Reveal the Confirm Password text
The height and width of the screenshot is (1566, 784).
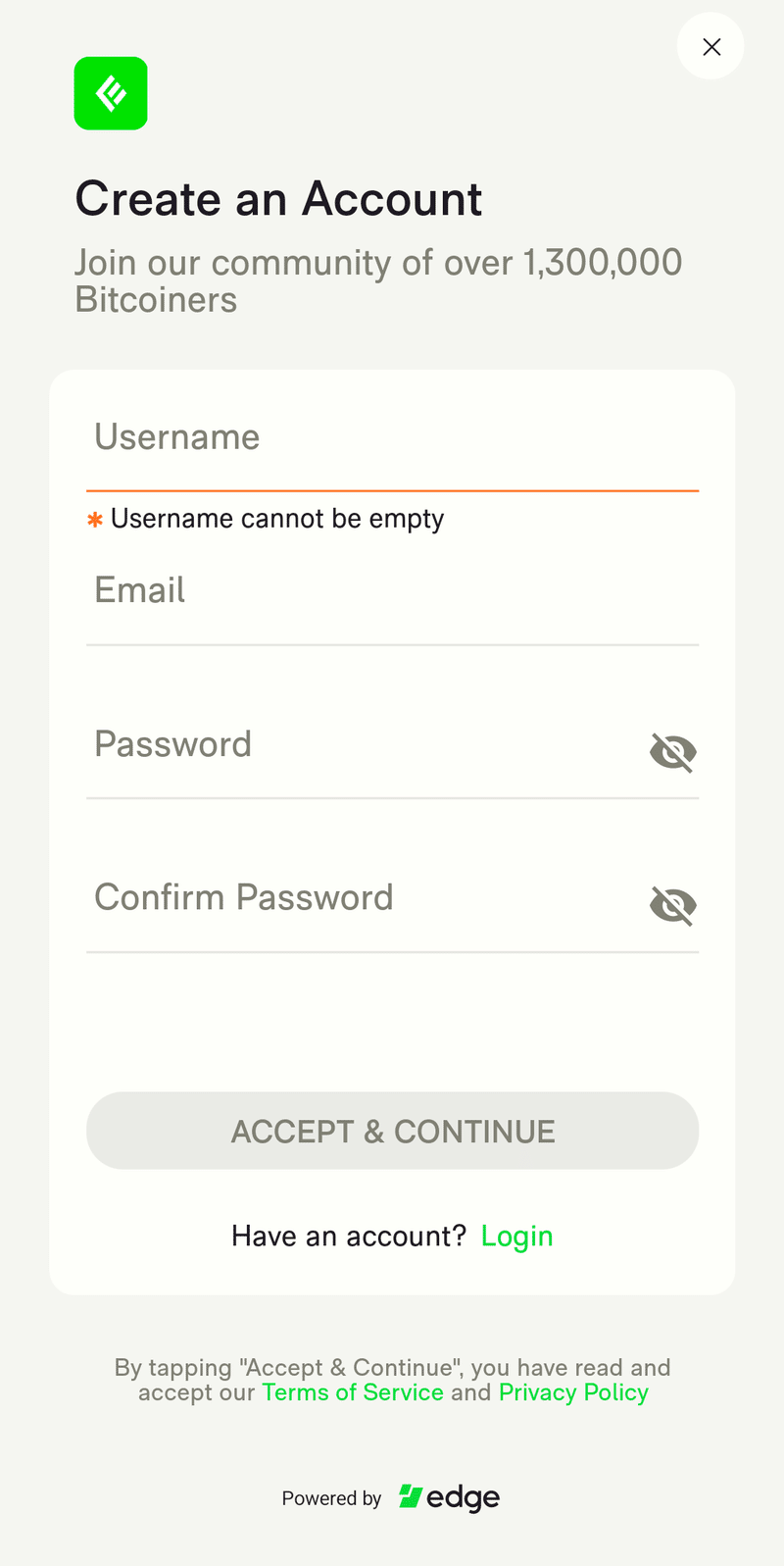(x=673, y=905)
